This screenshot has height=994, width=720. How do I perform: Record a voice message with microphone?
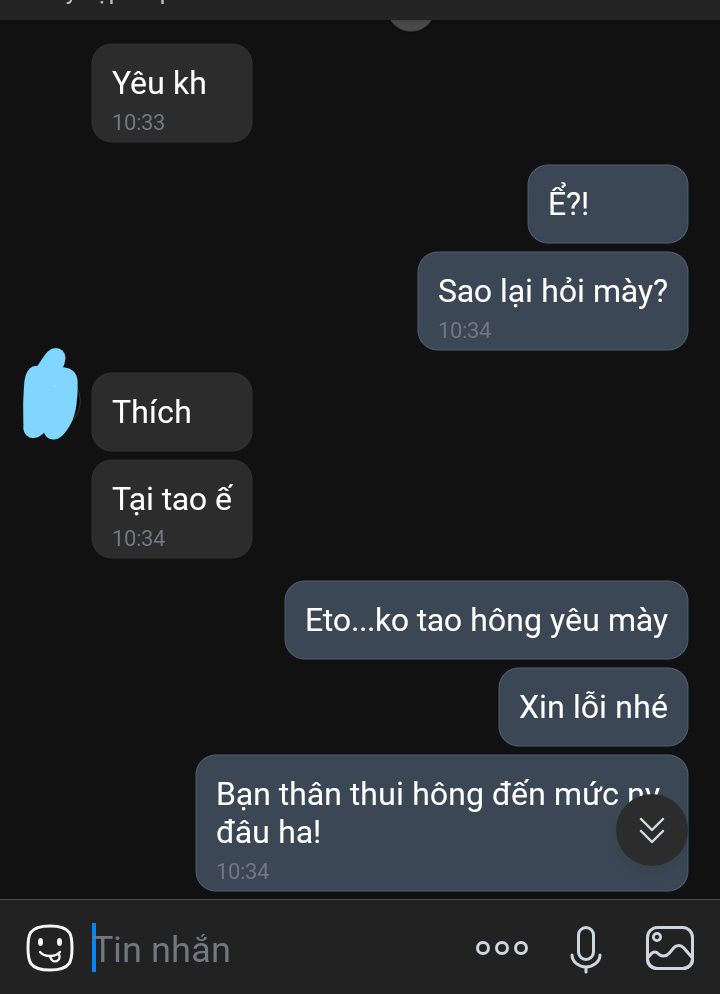coord(585,948)
